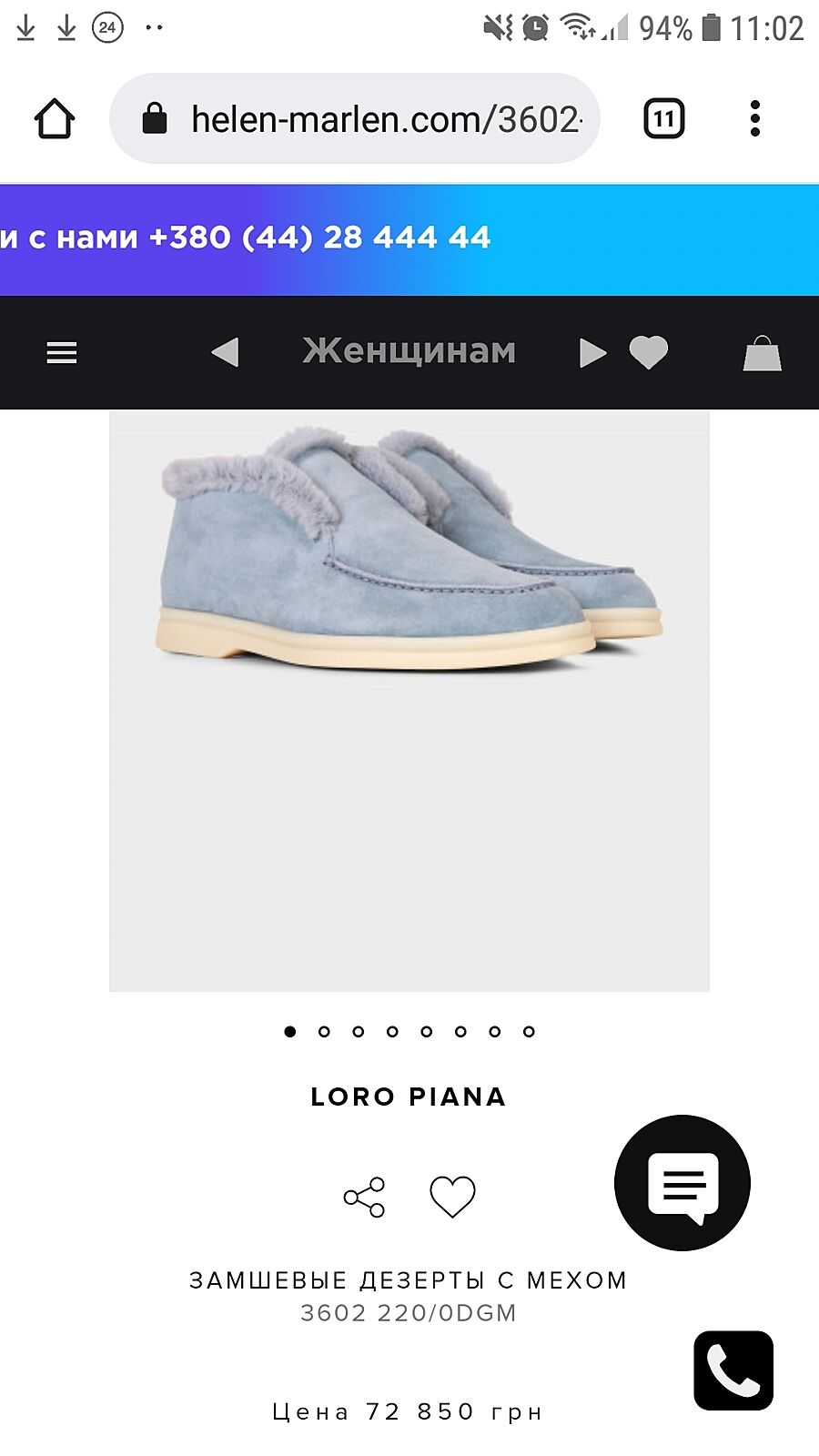Go to the browser home page

point(54,119)
